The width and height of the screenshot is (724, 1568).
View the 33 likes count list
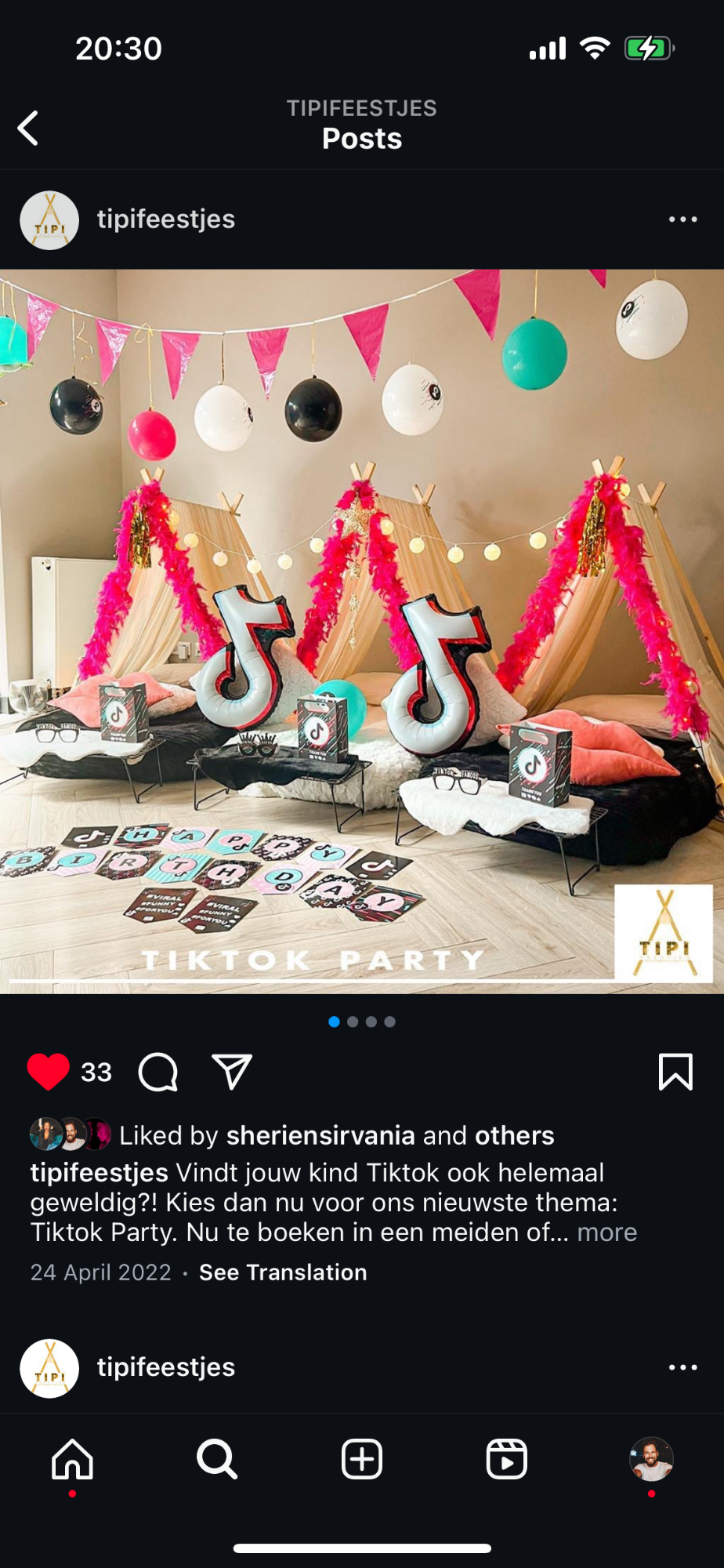click(96, 1072)
